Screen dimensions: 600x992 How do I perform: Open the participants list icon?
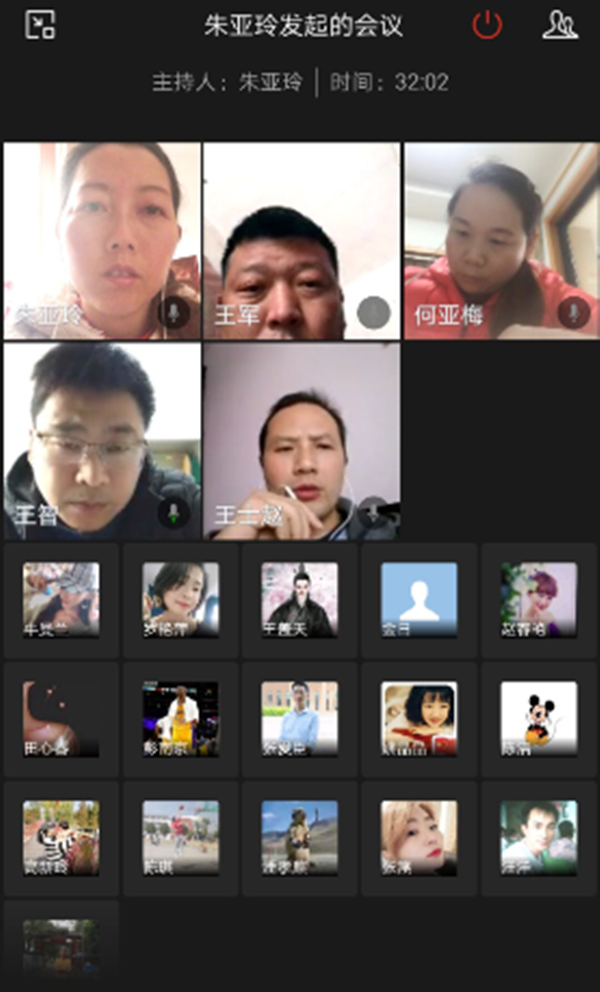point(559,25)
